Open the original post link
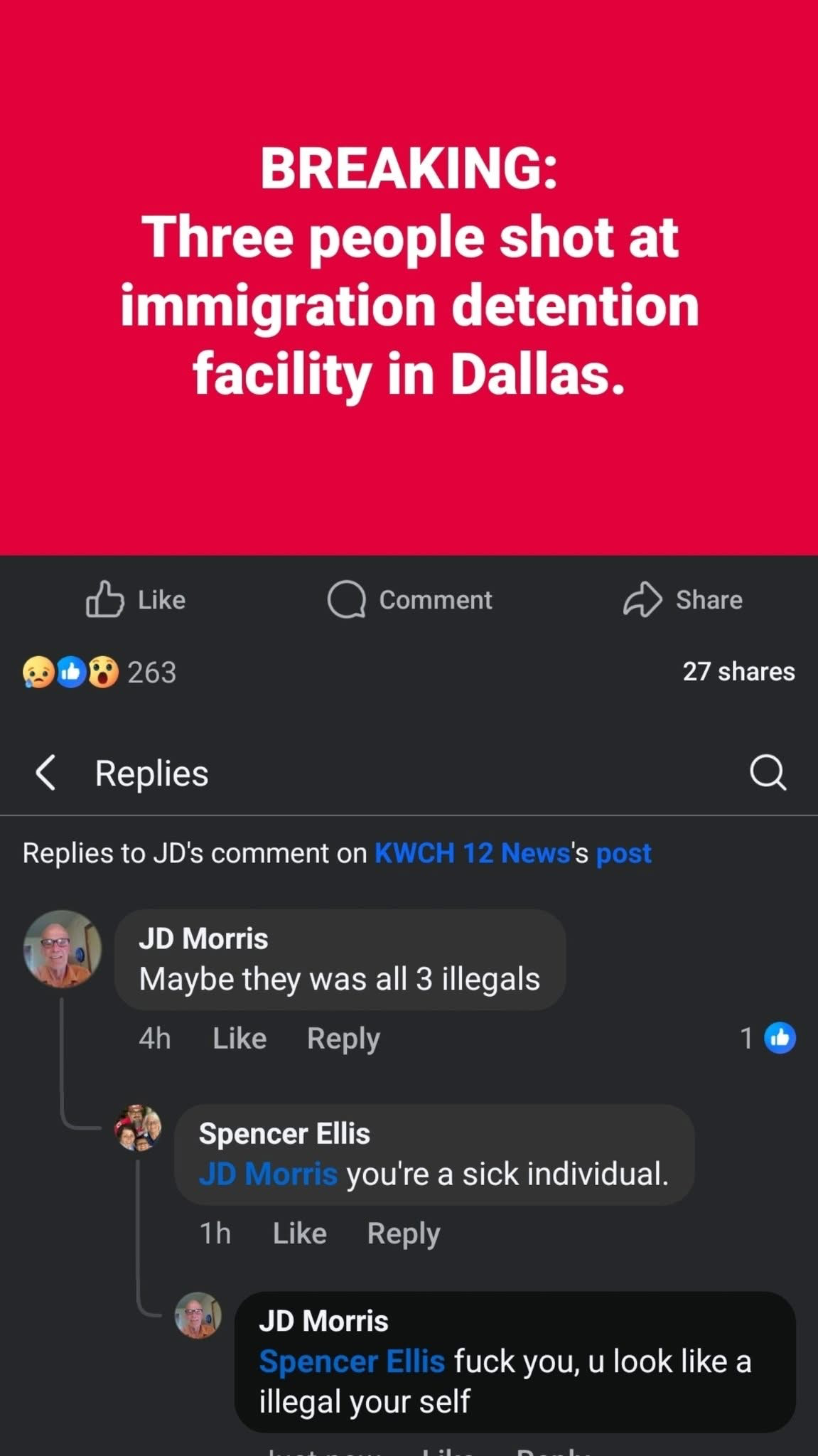 click(623, 853)
